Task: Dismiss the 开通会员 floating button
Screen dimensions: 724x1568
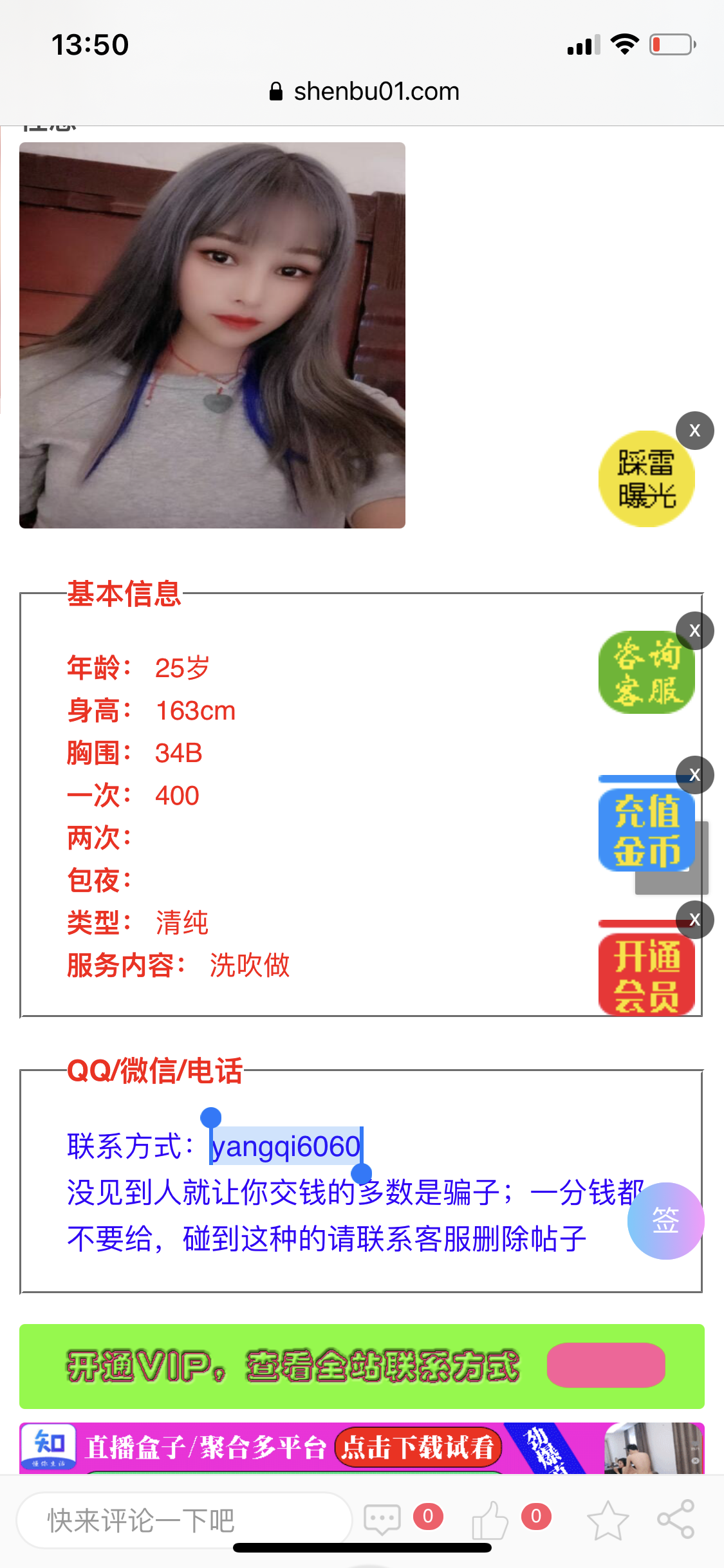Action: point(694,920)
